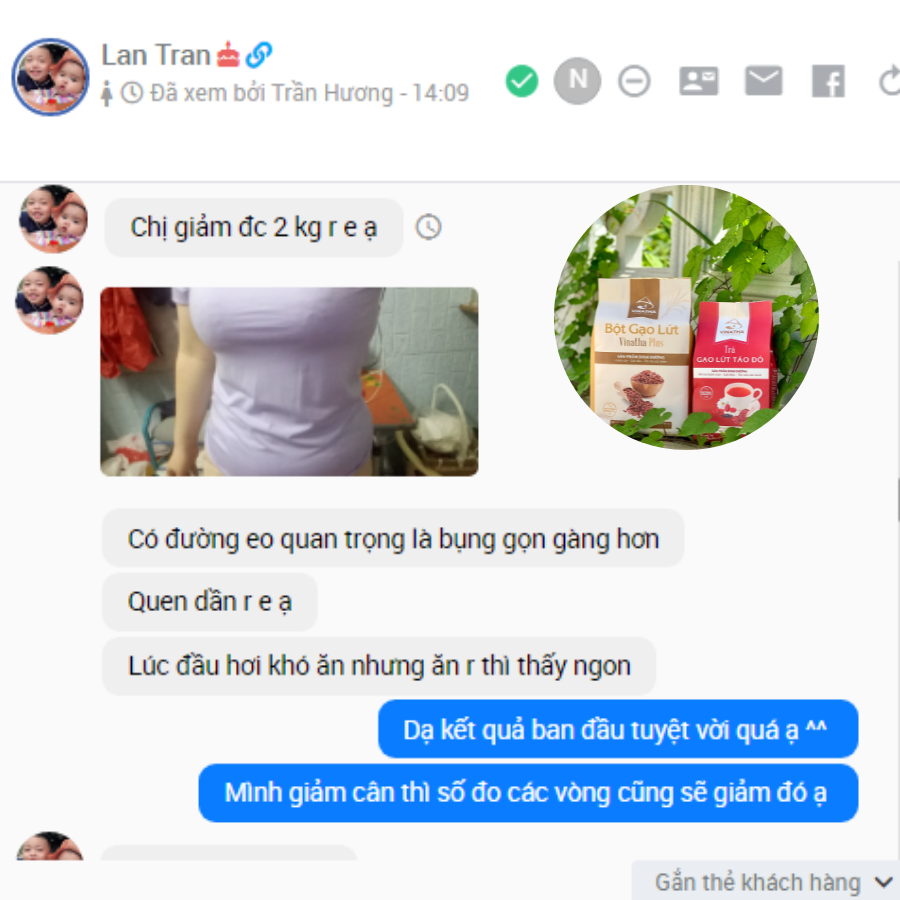The image size is (900, 900).
Task: Tap the minus circle icon
Action: (634, 81)
